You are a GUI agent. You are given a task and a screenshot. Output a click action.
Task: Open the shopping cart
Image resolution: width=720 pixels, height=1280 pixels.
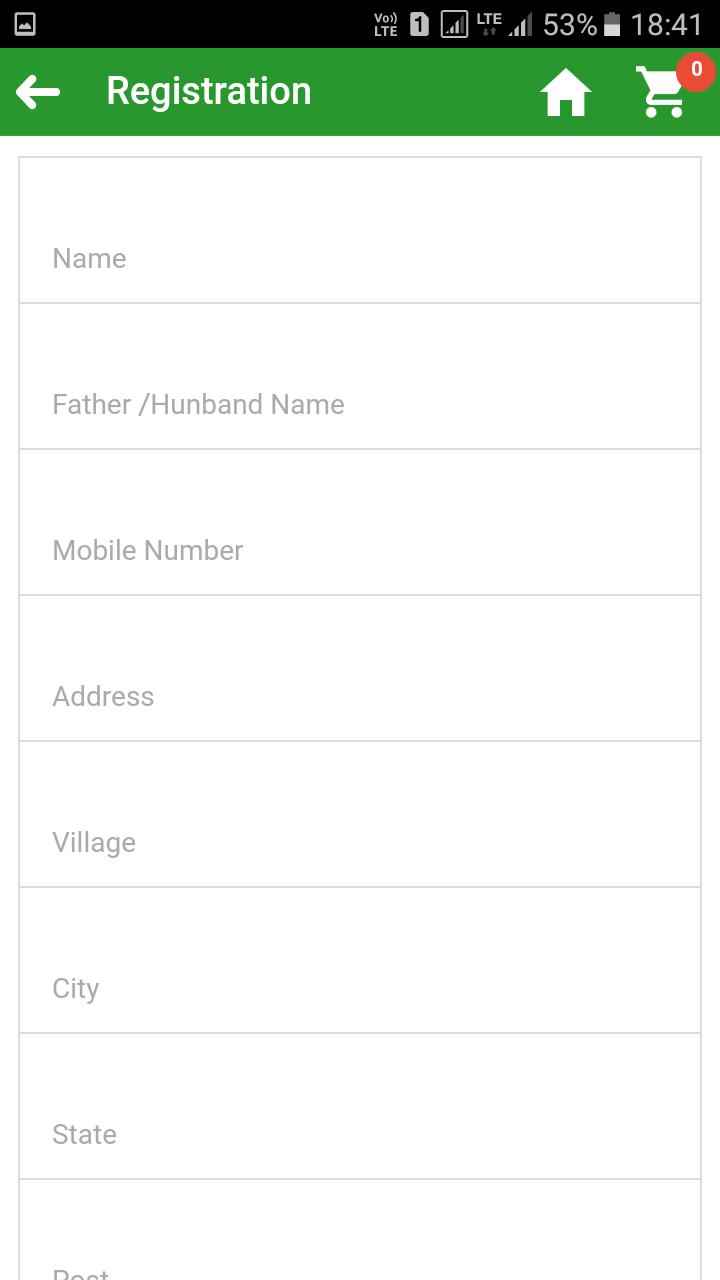coord(663,92)
